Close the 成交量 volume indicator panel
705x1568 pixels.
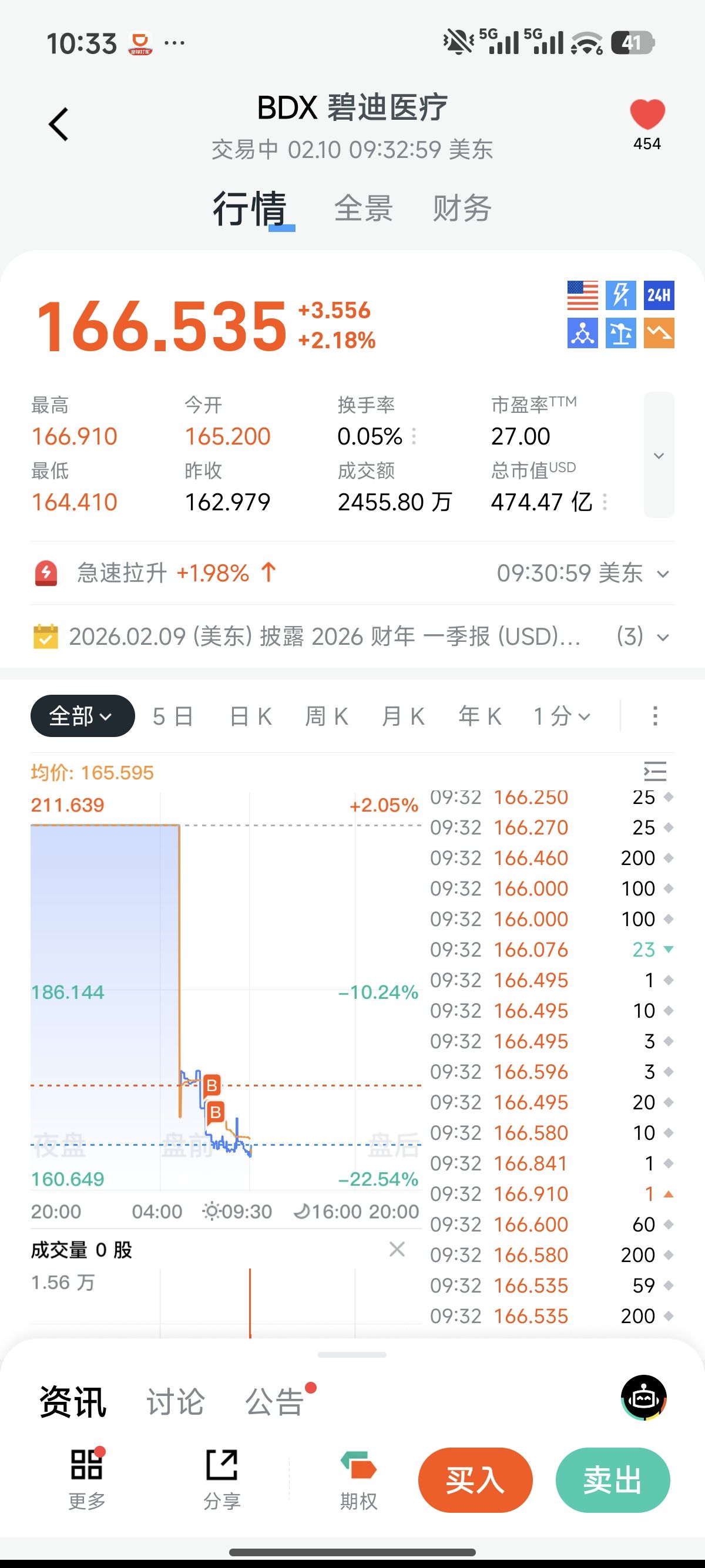point(397,1250)
